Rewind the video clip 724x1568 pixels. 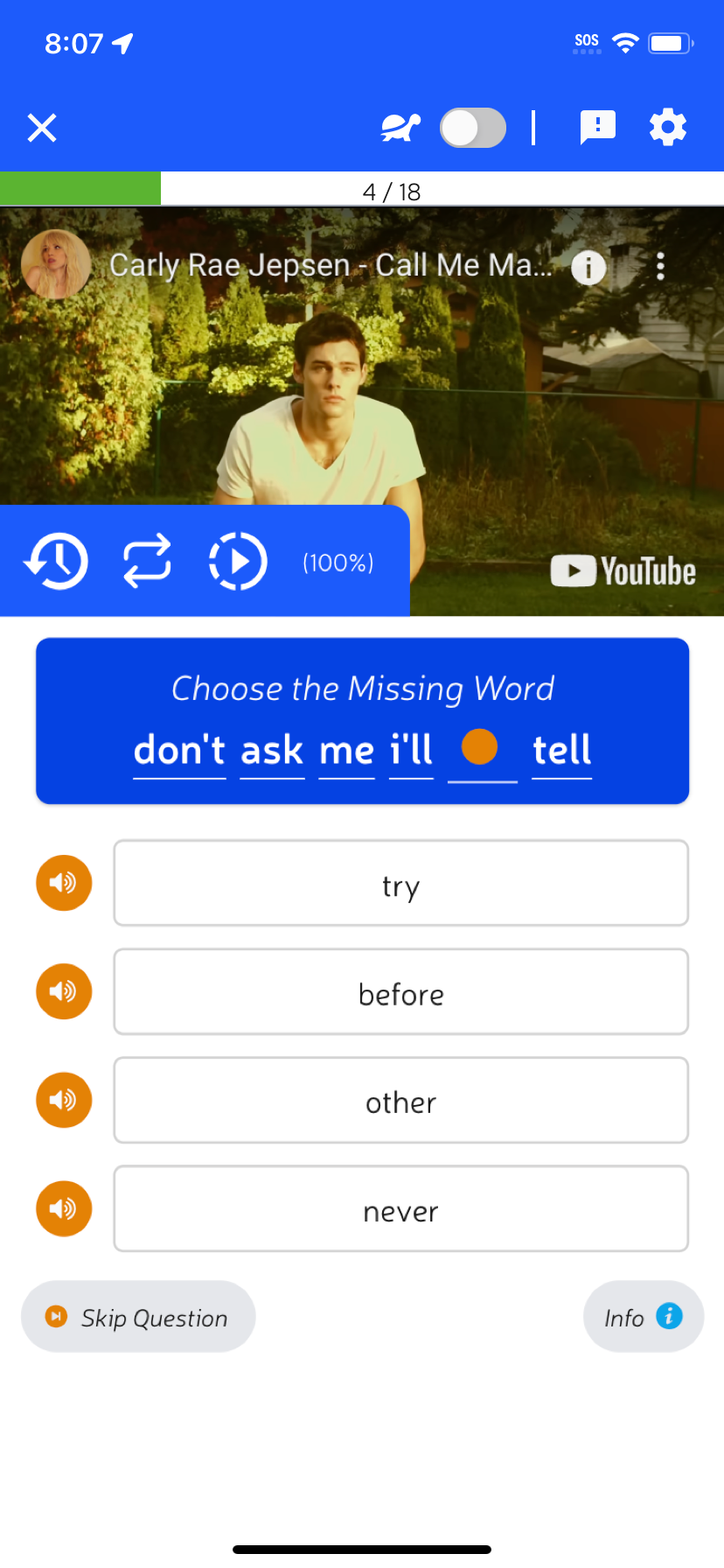coord(57,561)
